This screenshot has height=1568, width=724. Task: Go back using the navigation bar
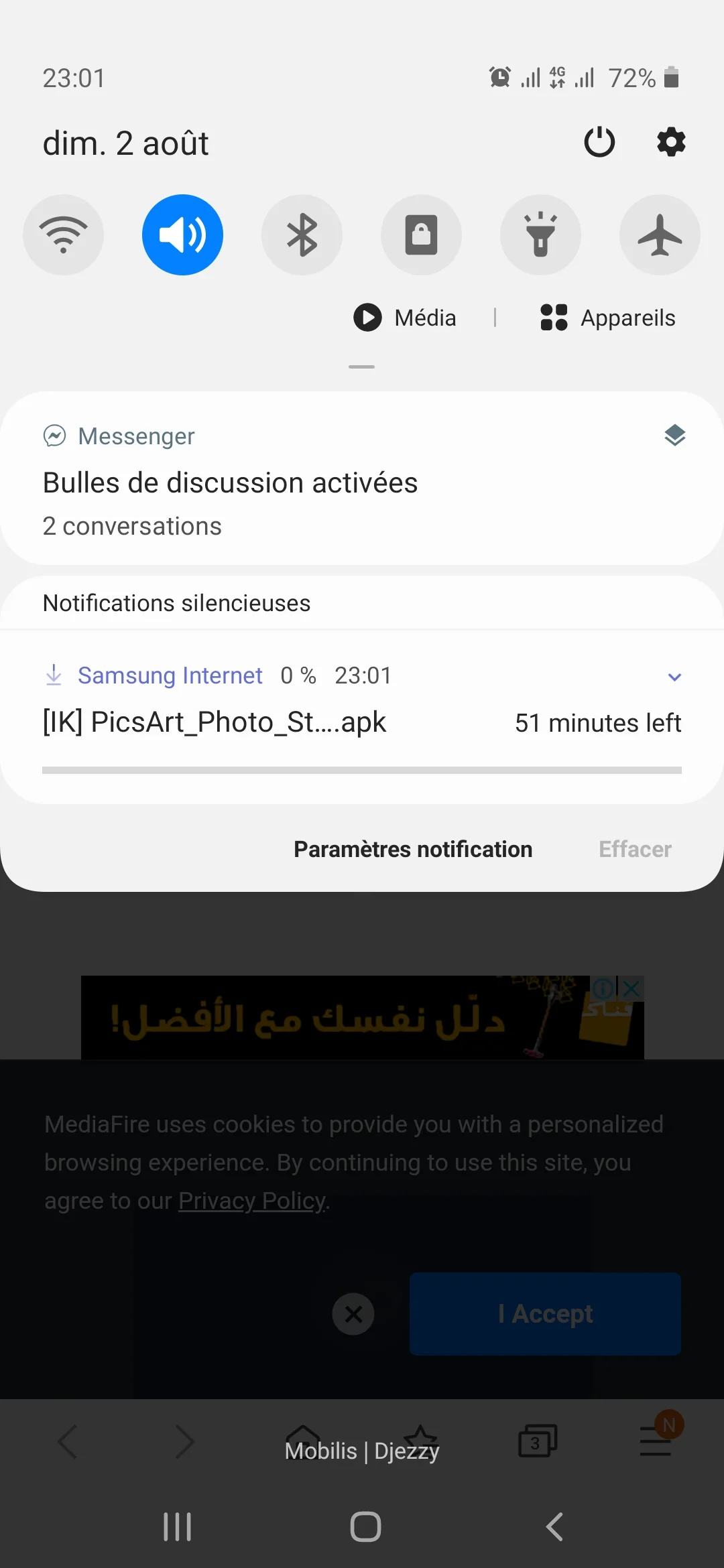554,1527
